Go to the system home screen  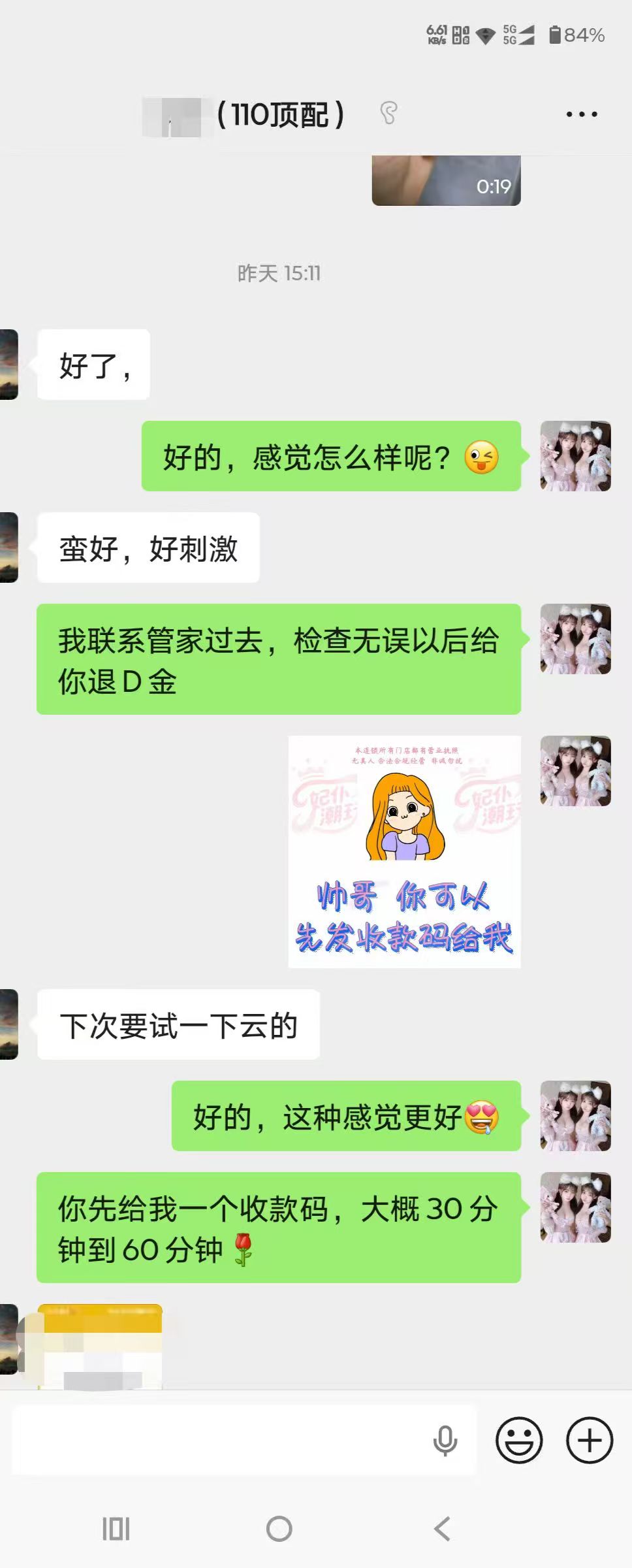click(279, 1529)
